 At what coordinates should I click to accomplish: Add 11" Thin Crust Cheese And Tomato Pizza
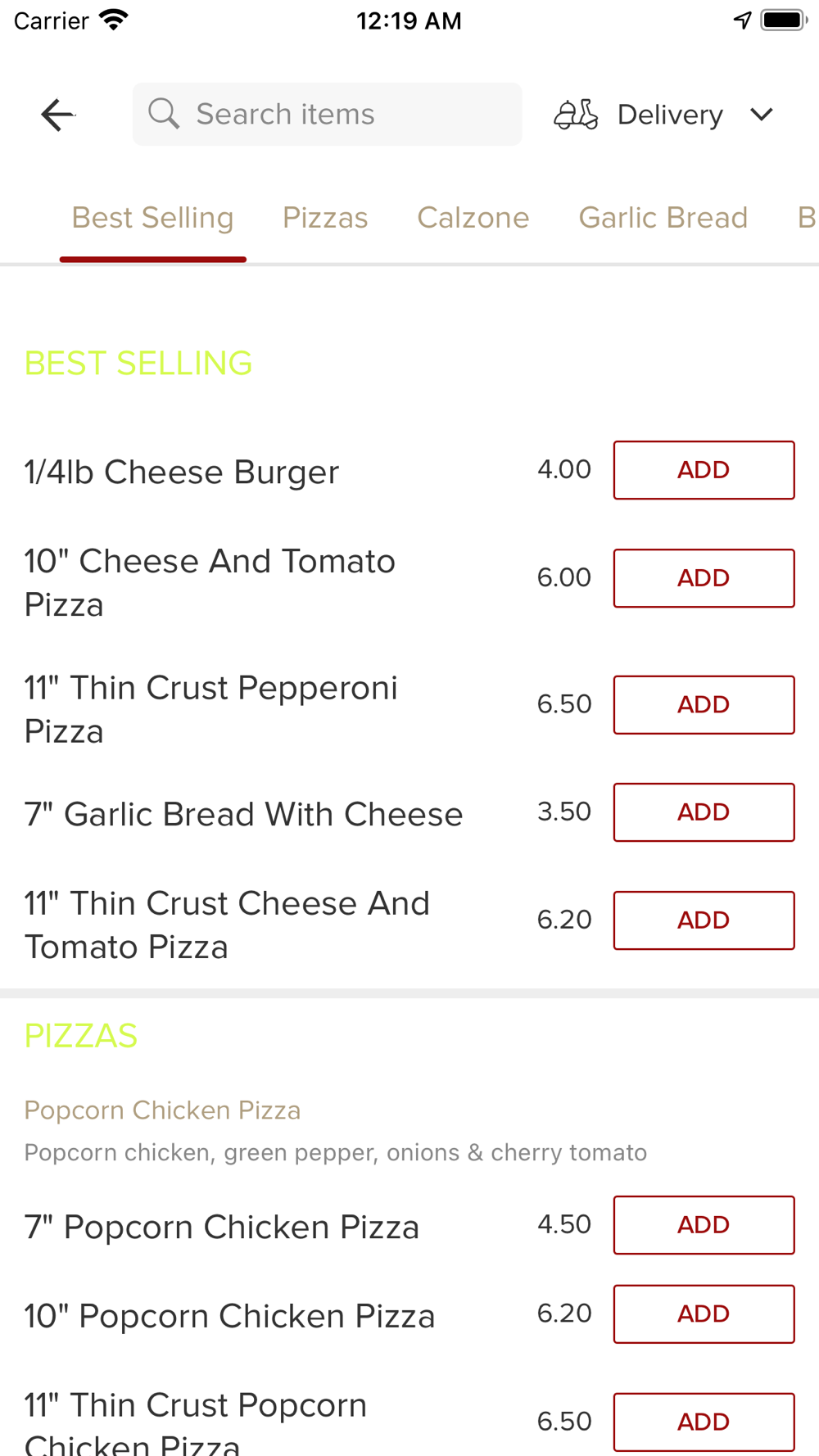tap(704, 920)
